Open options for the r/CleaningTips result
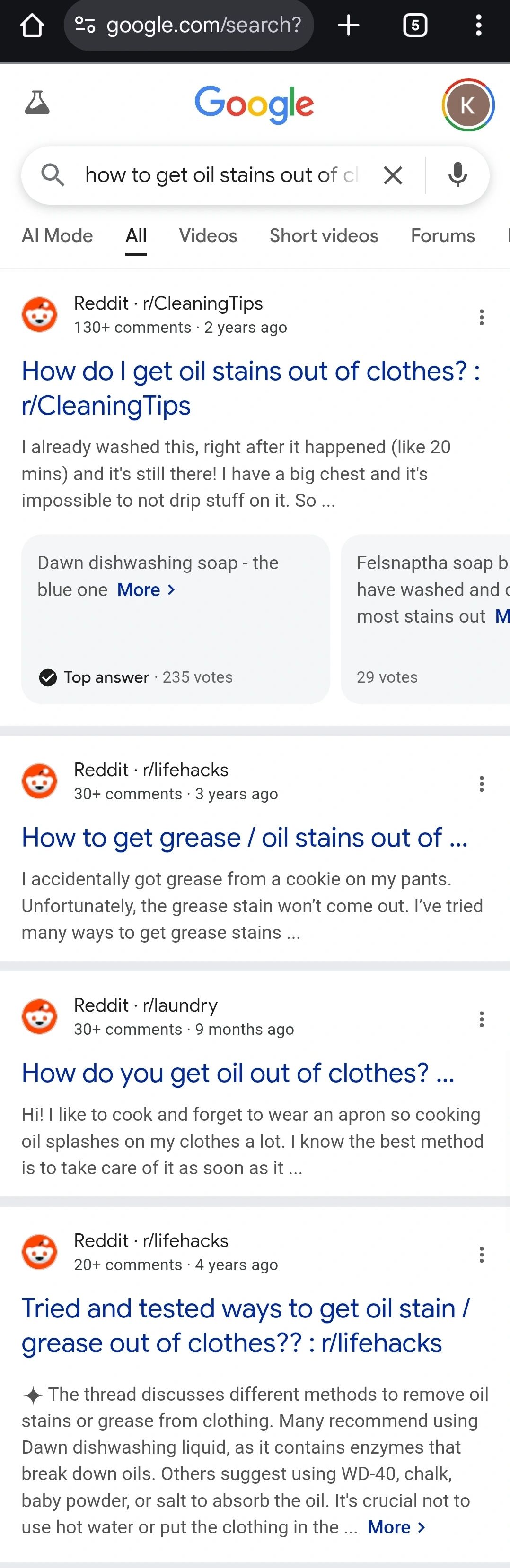Viewport: 510px width, 1568px height. 481,317
